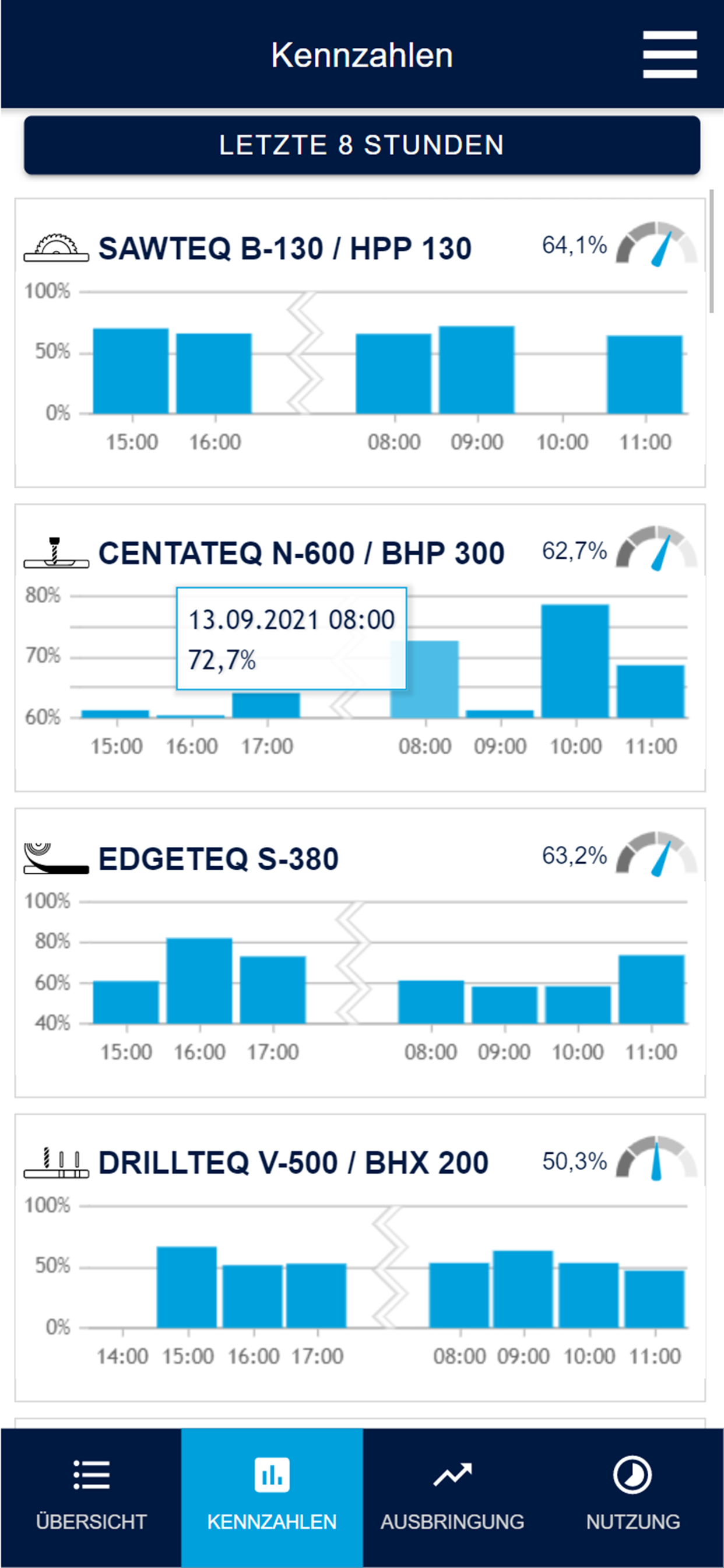The width and height of the screenshot is (724, 1568).
Task: Tap the 15:00 bar in DRILLTEQ V-500 chart
Action: [x=187, y=1287]
